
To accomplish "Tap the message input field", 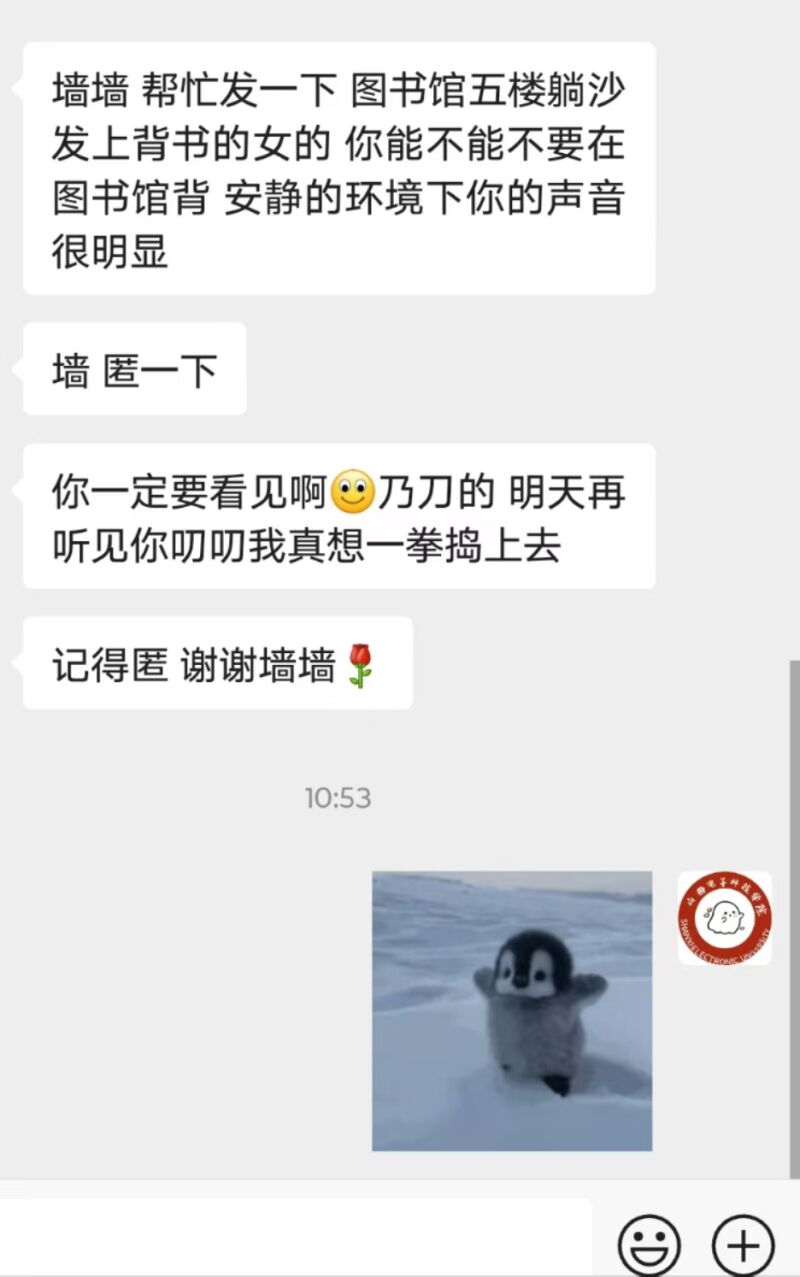I will (x=295, y=1240).
